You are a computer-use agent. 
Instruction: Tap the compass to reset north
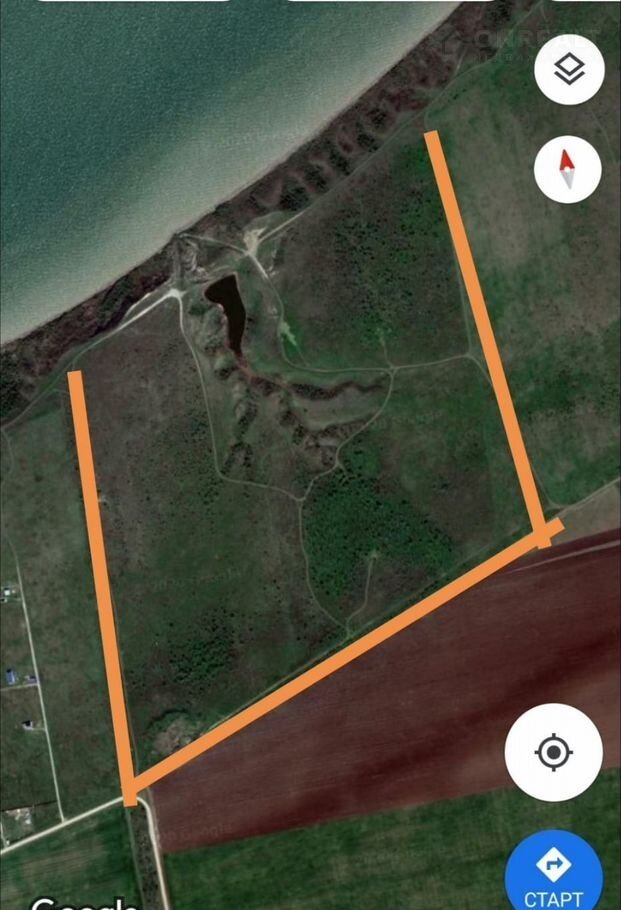(x=567, y=170)
